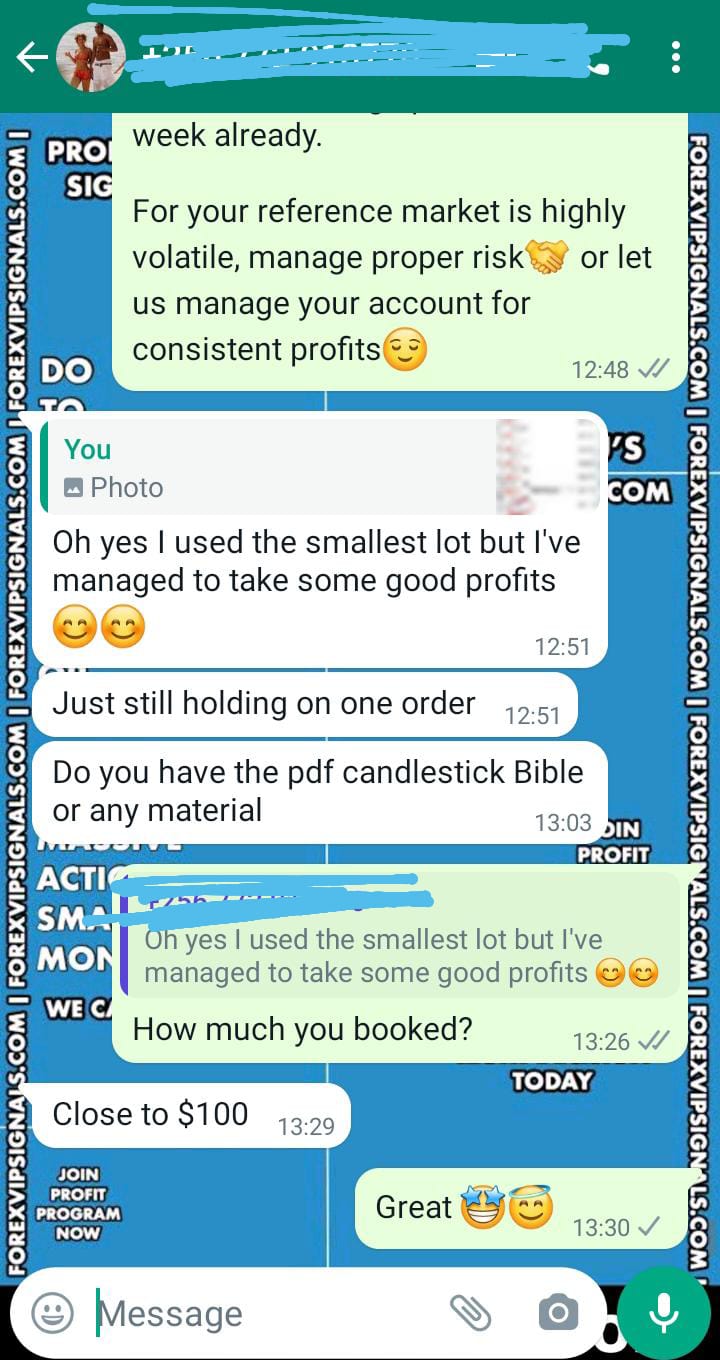
Task: Open the camera from the message bar
Action: 557,1312
